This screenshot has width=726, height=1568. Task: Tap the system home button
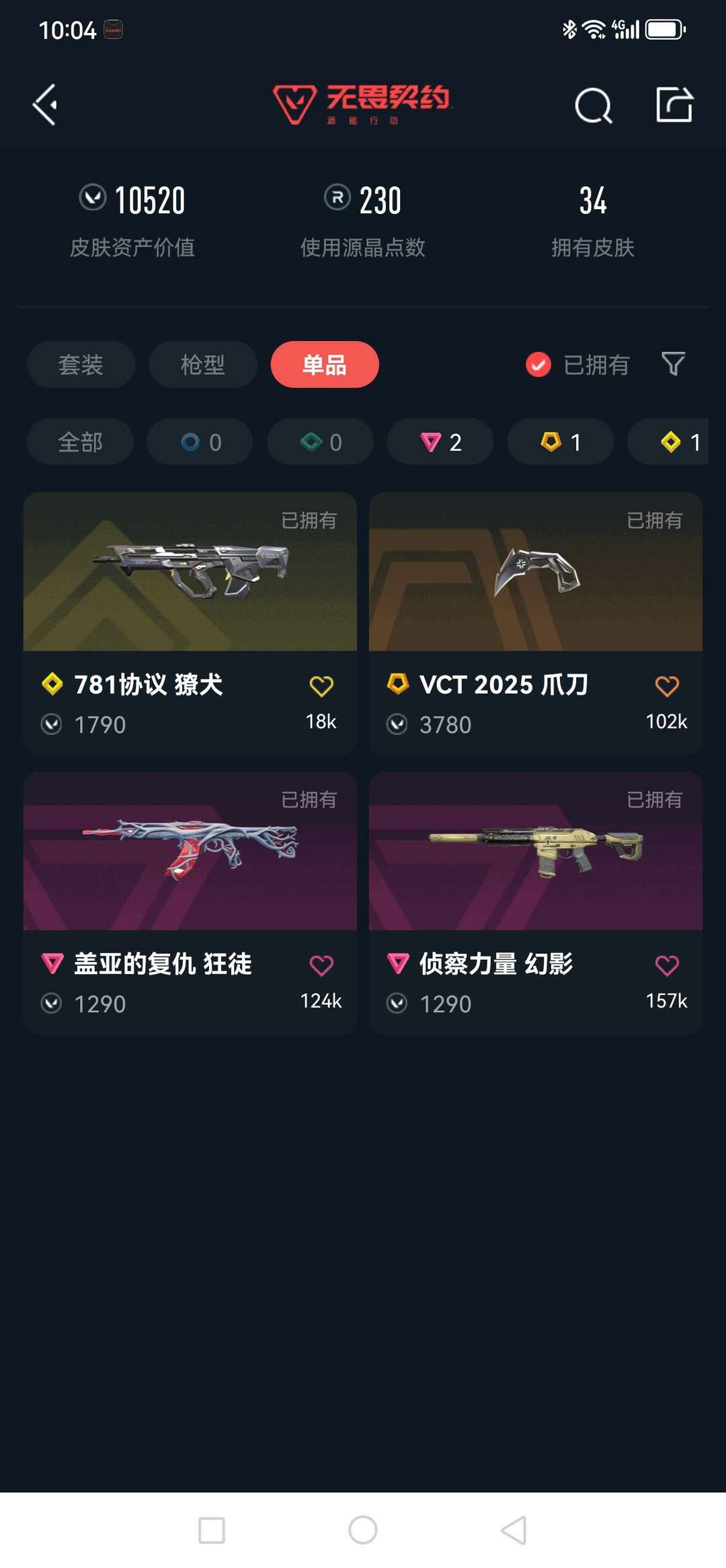pos(363,1530)
